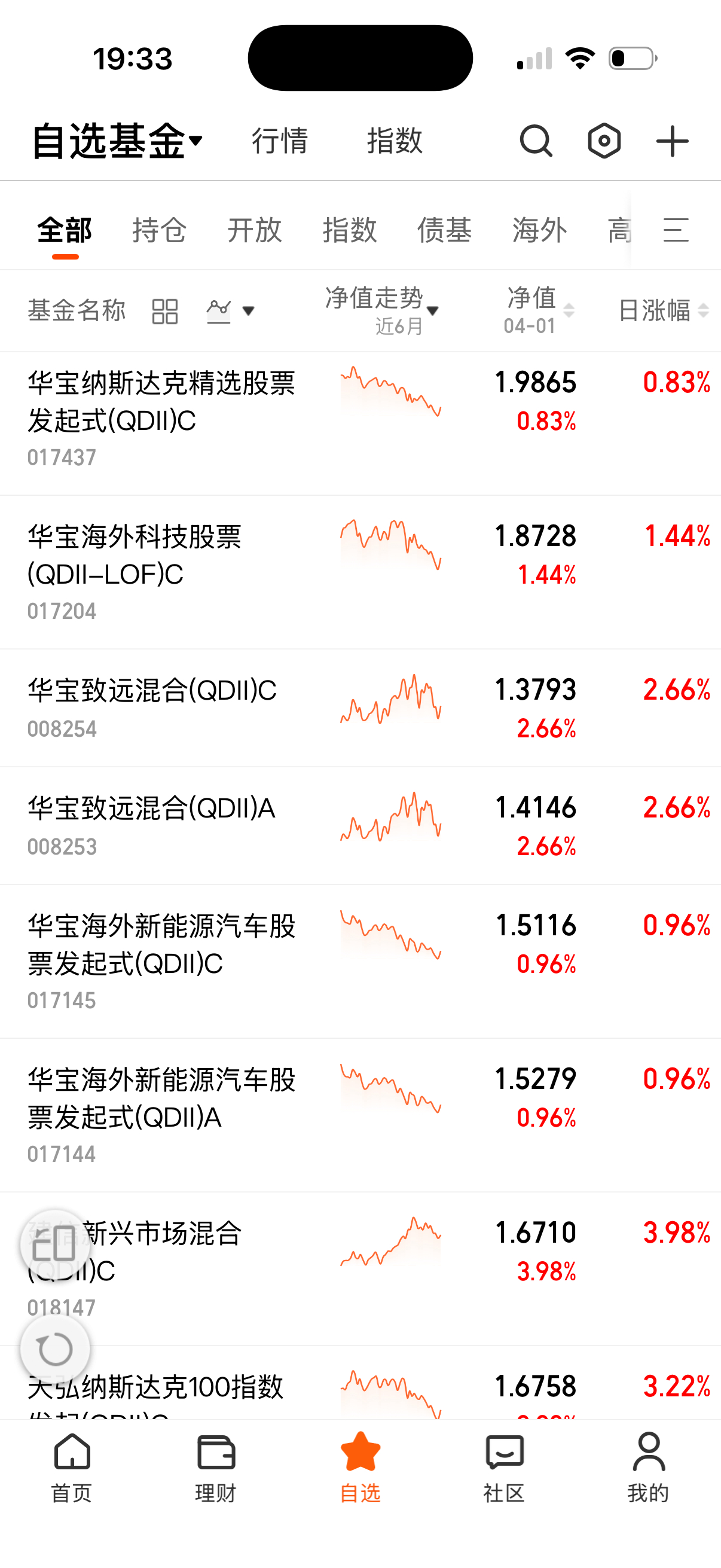Viewport: 721px width, 1568px height.
Task: Toggle the grid view icon
Action: pyautogui.click(x=165, y=311)
